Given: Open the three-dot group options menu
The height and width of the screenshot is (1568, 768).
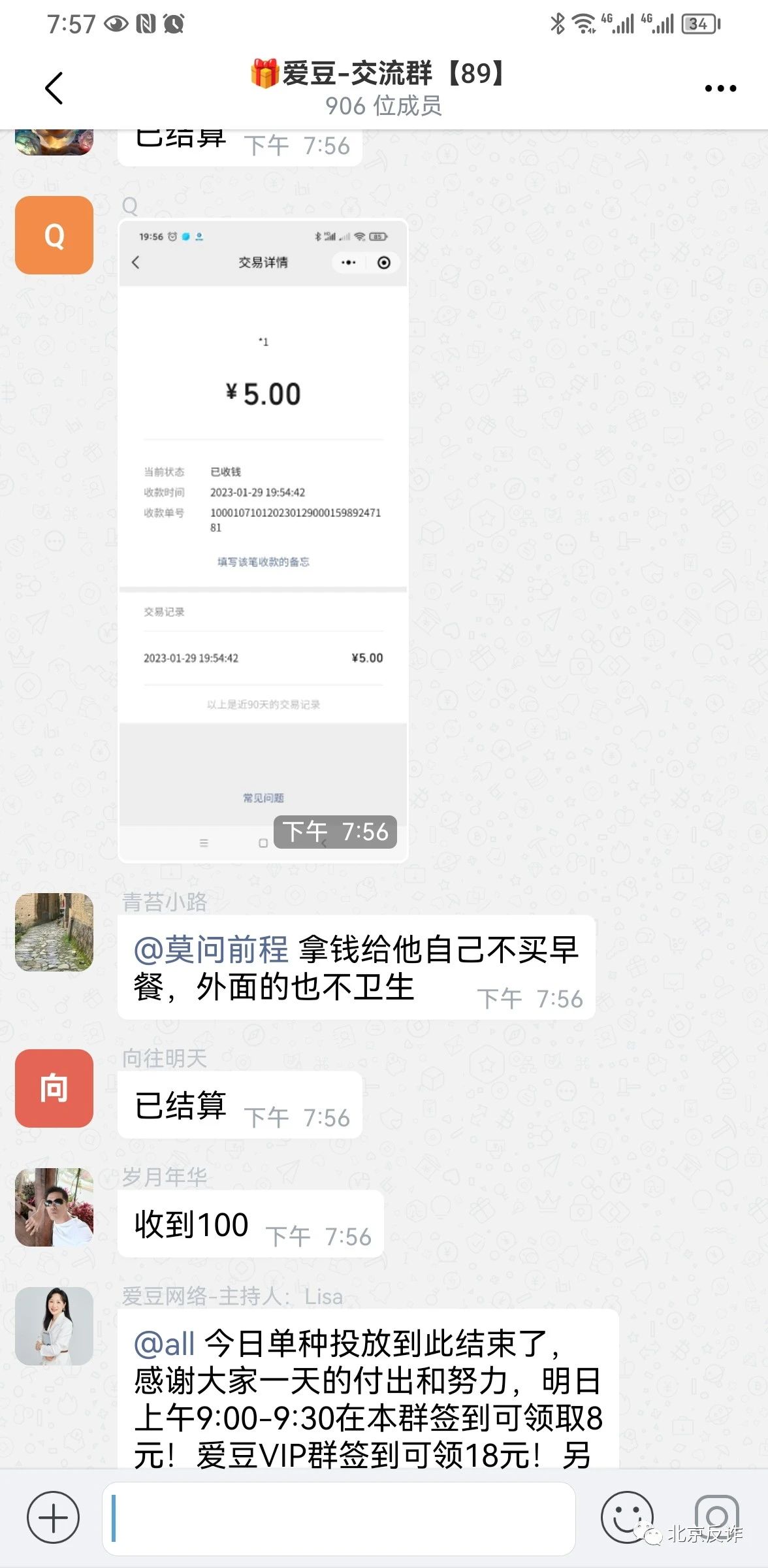Looking at the screenshot, I should point(720,88).
